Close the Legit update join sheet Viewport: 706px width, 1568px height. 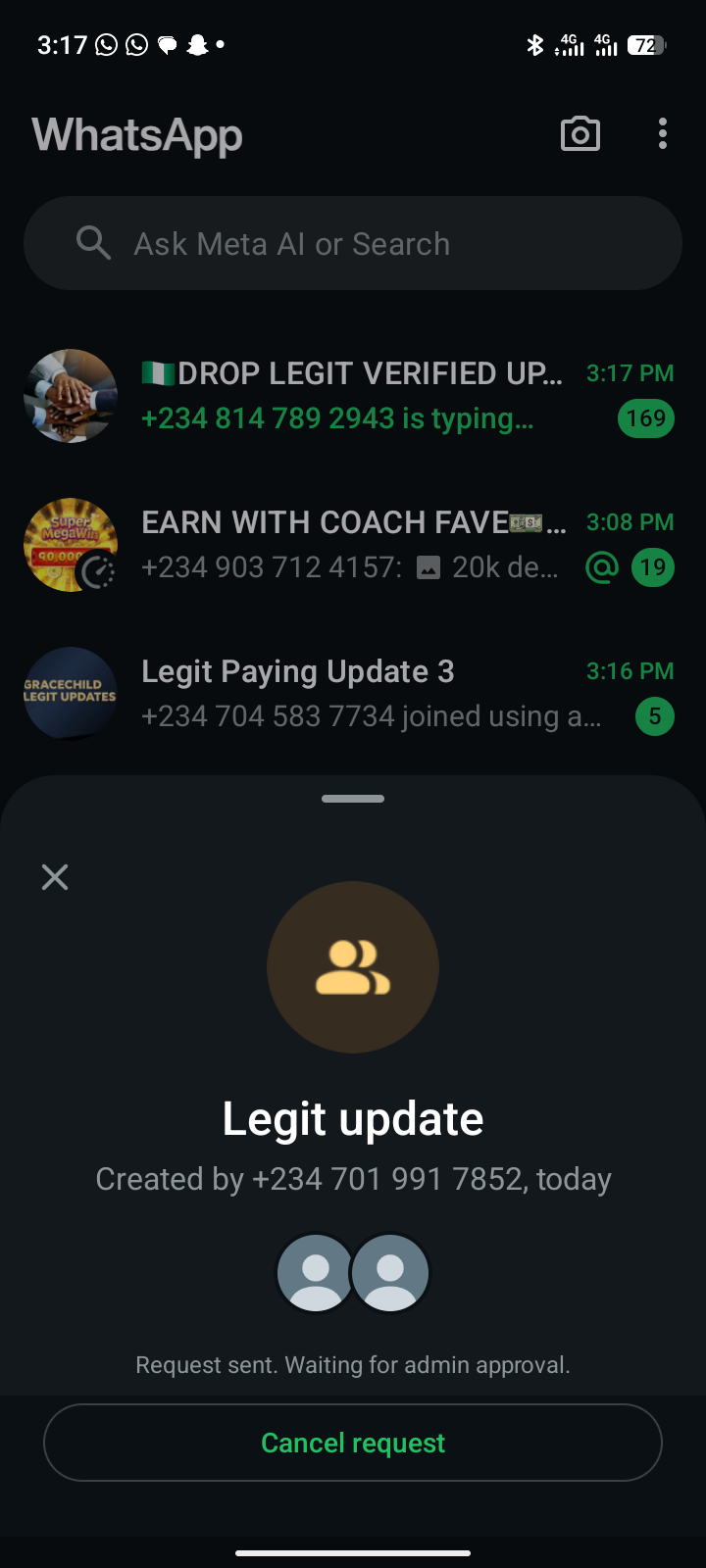[55, 877]
